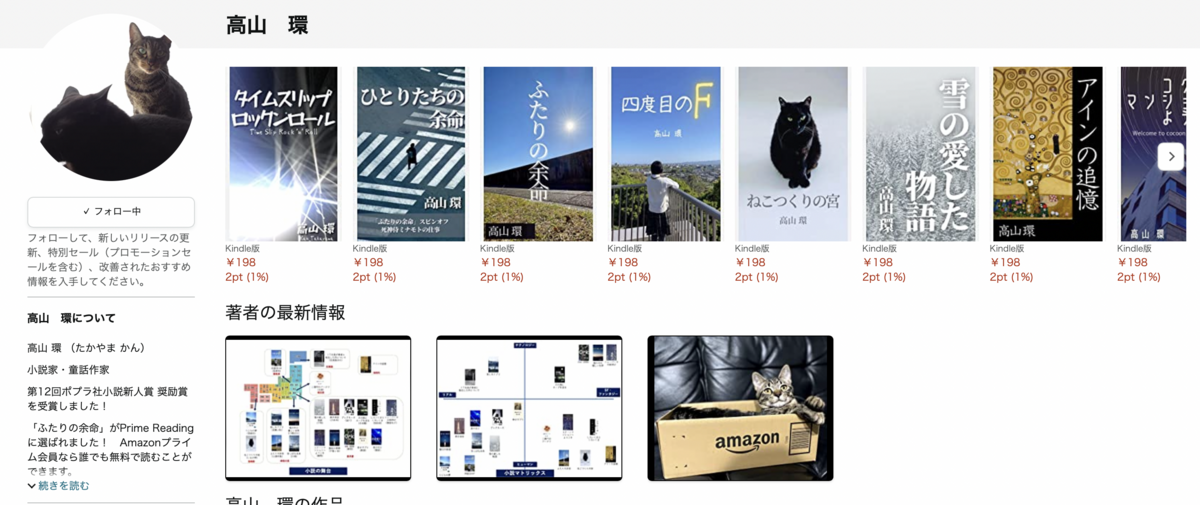The height and width of the screenshot is (505, 1200).
Task: View the book 四度目のF
Action: click(x=665, y=154)
